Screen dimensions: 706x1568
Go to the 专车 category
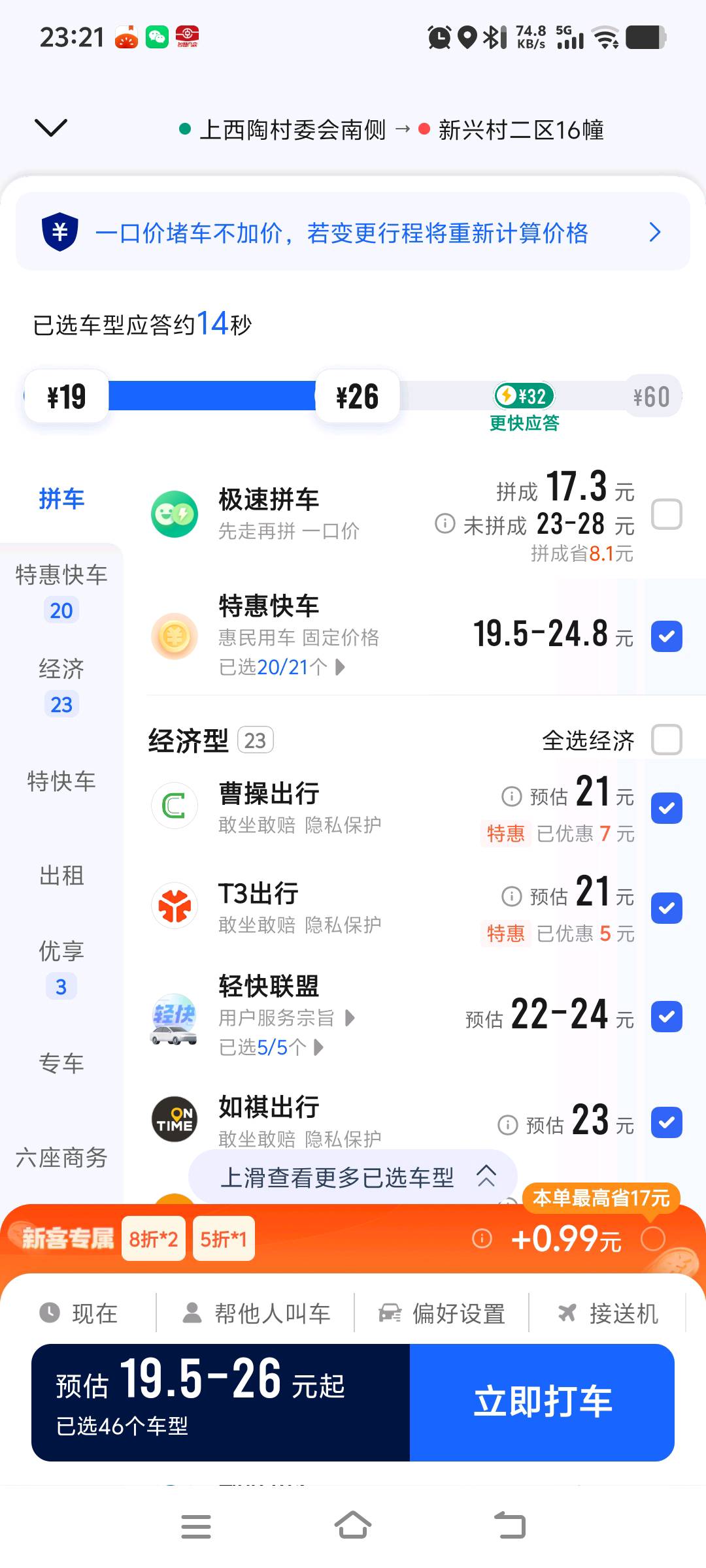click(x=61, y=1064)
